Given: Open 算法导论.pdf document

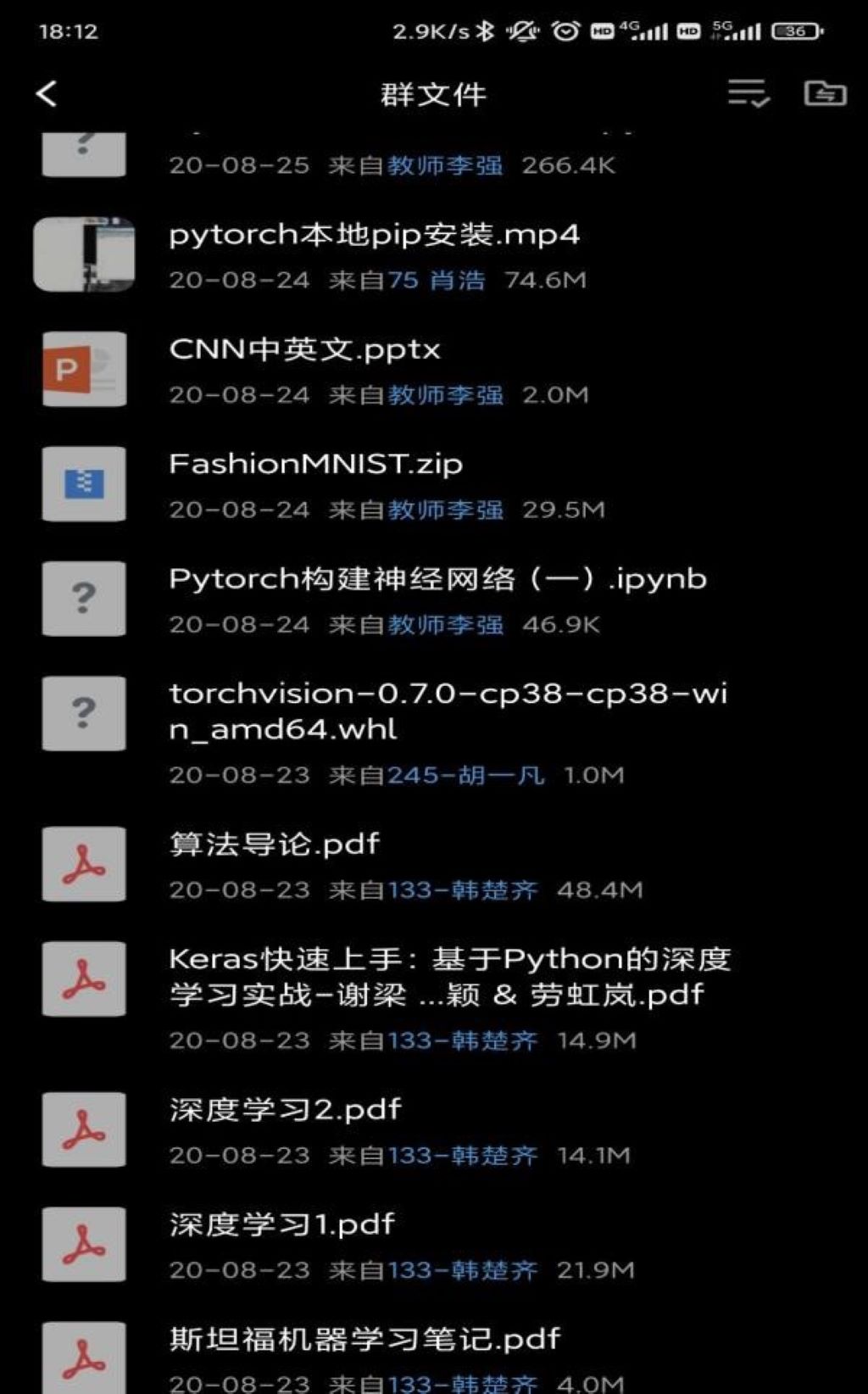Looking at the screenshot, I should tap(275, 845).
